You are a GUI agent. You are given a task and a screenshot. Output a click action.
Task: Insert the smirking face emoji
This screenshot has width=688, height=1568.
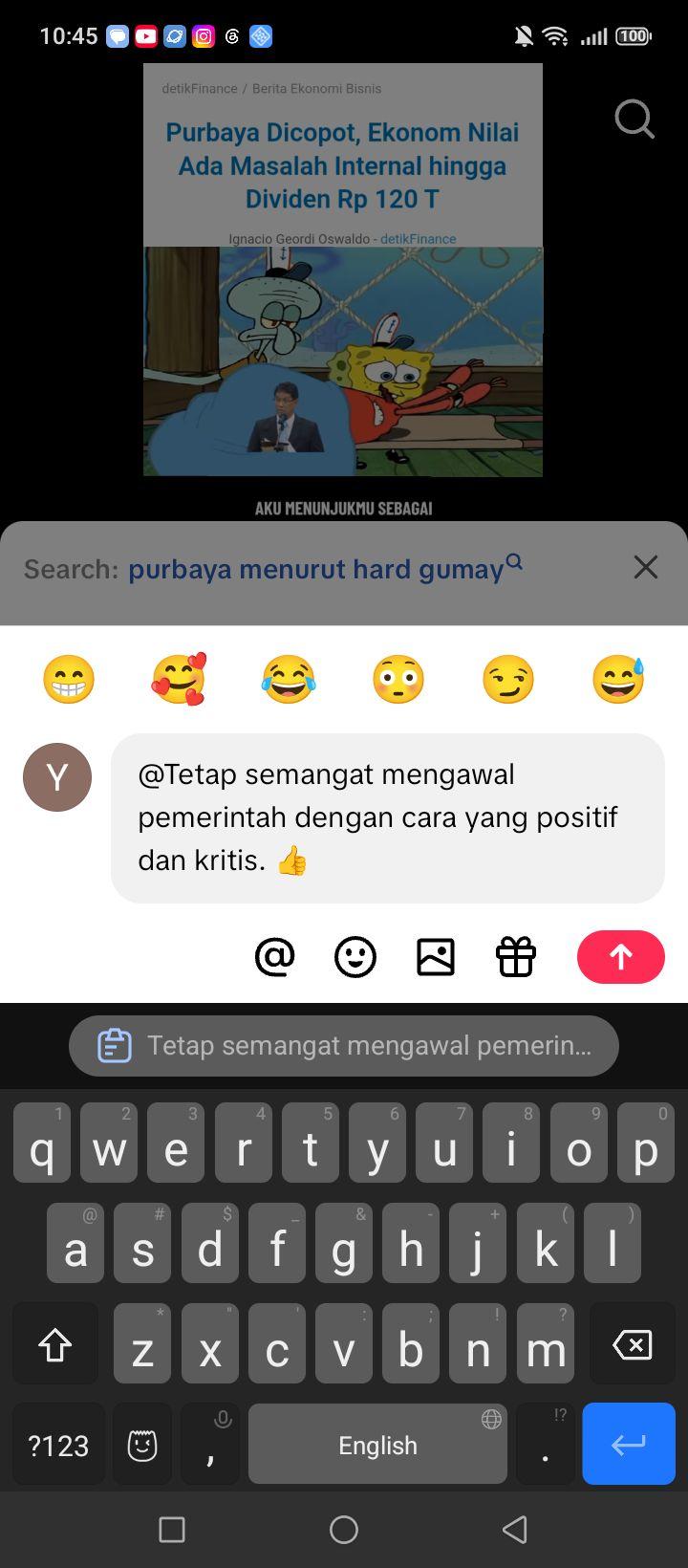point(508,680)
